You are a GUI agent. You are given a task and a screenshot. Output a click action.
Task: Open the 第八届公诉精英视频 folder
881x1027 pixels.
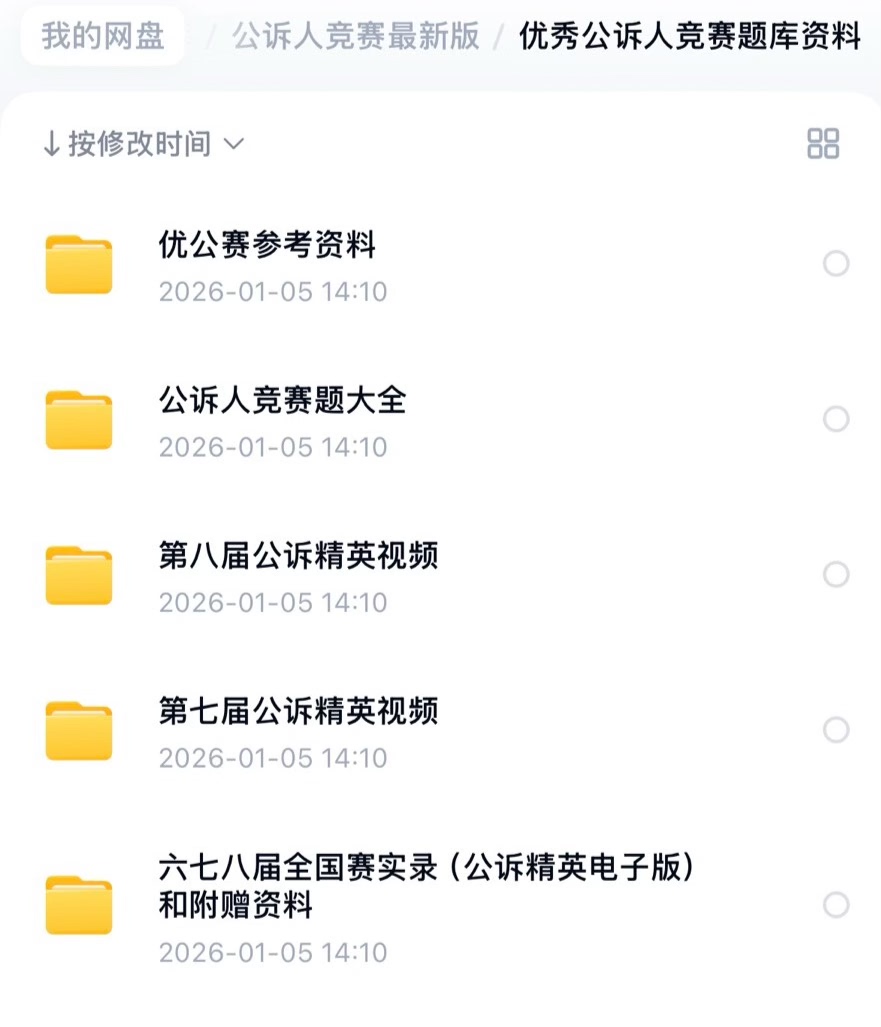(x=298, y=556)
